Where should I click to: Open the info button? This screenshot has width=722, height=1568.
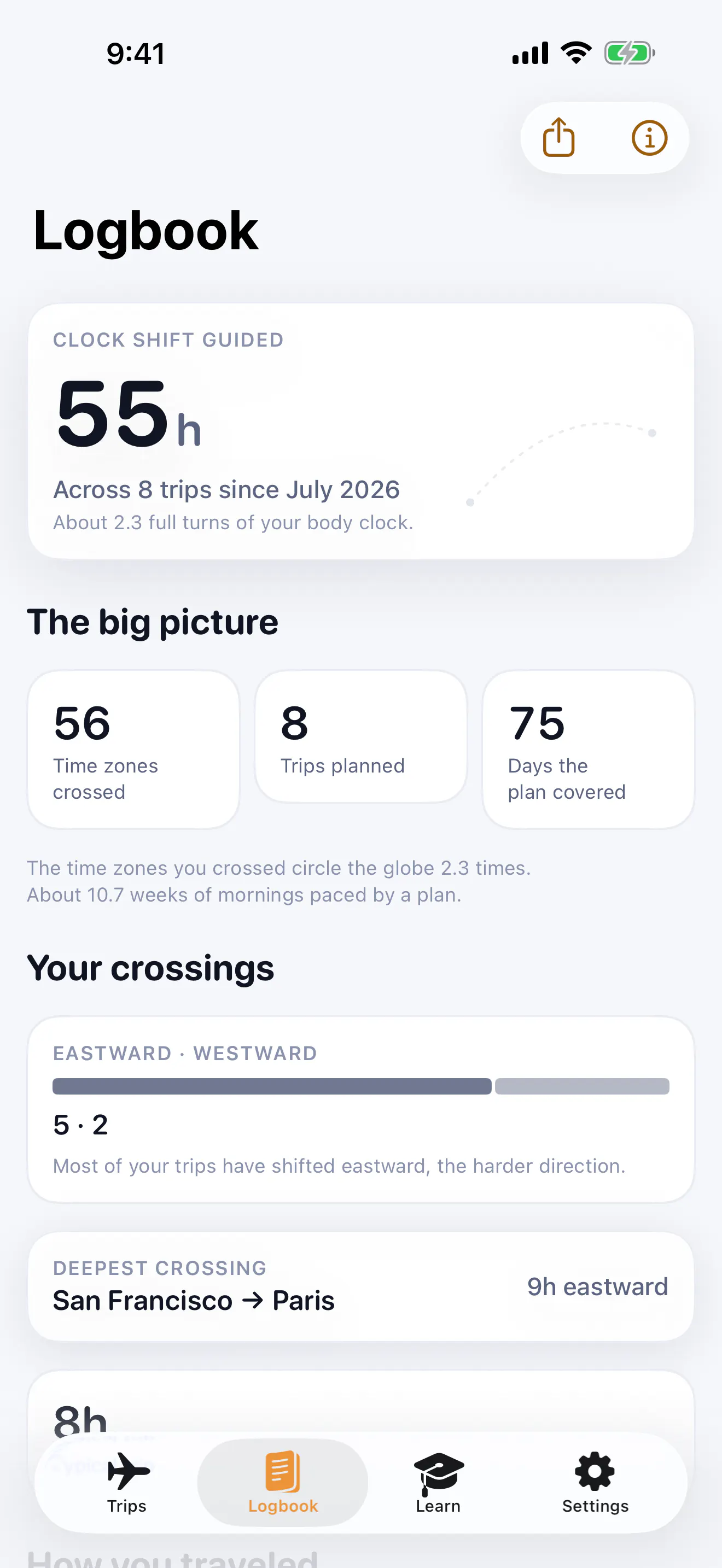pyautogui.click(x=649, y=138)
